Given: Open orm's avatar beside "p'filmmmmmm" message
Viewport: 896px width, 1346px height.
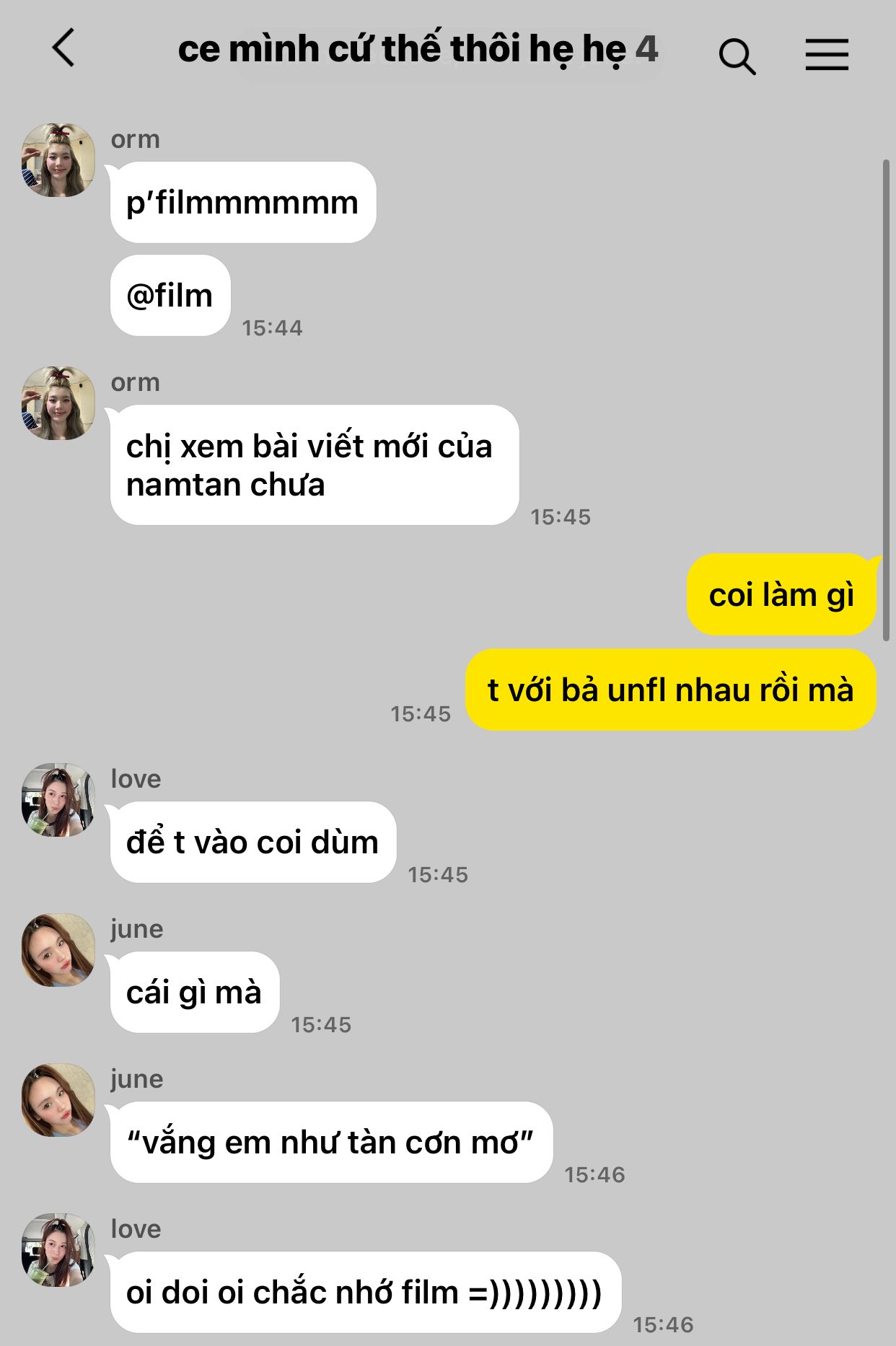Looking at the screenshot, I should pos(58,160).
